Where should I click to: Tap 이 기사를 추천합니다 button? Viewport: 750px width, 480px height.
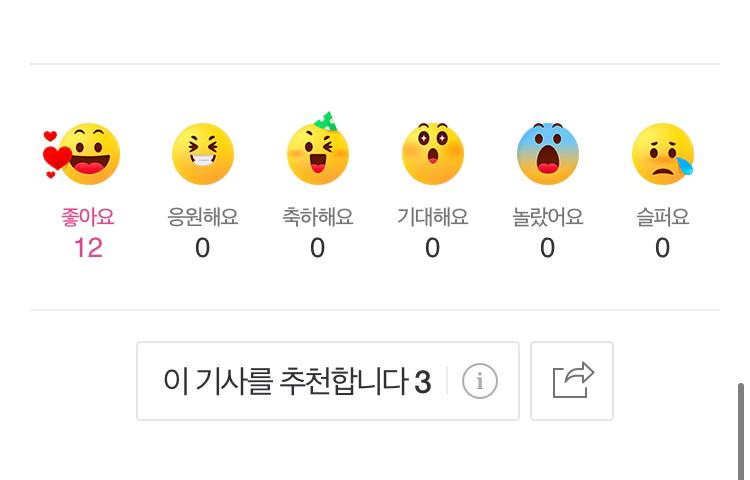pos(296,381)
